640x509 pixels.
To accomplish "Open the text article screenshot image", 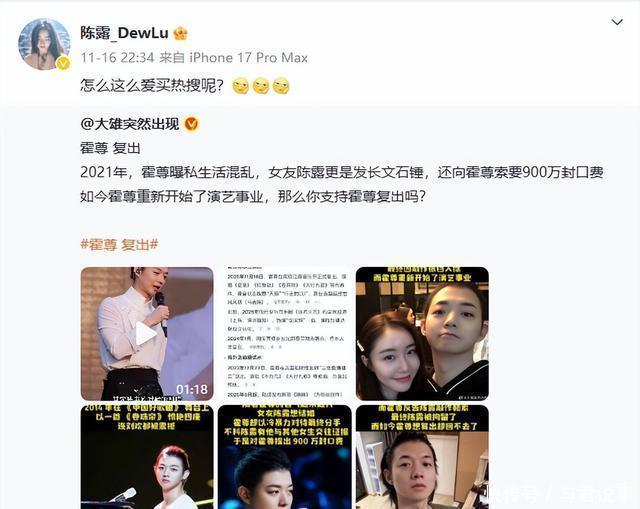I will tap(285, 333).
